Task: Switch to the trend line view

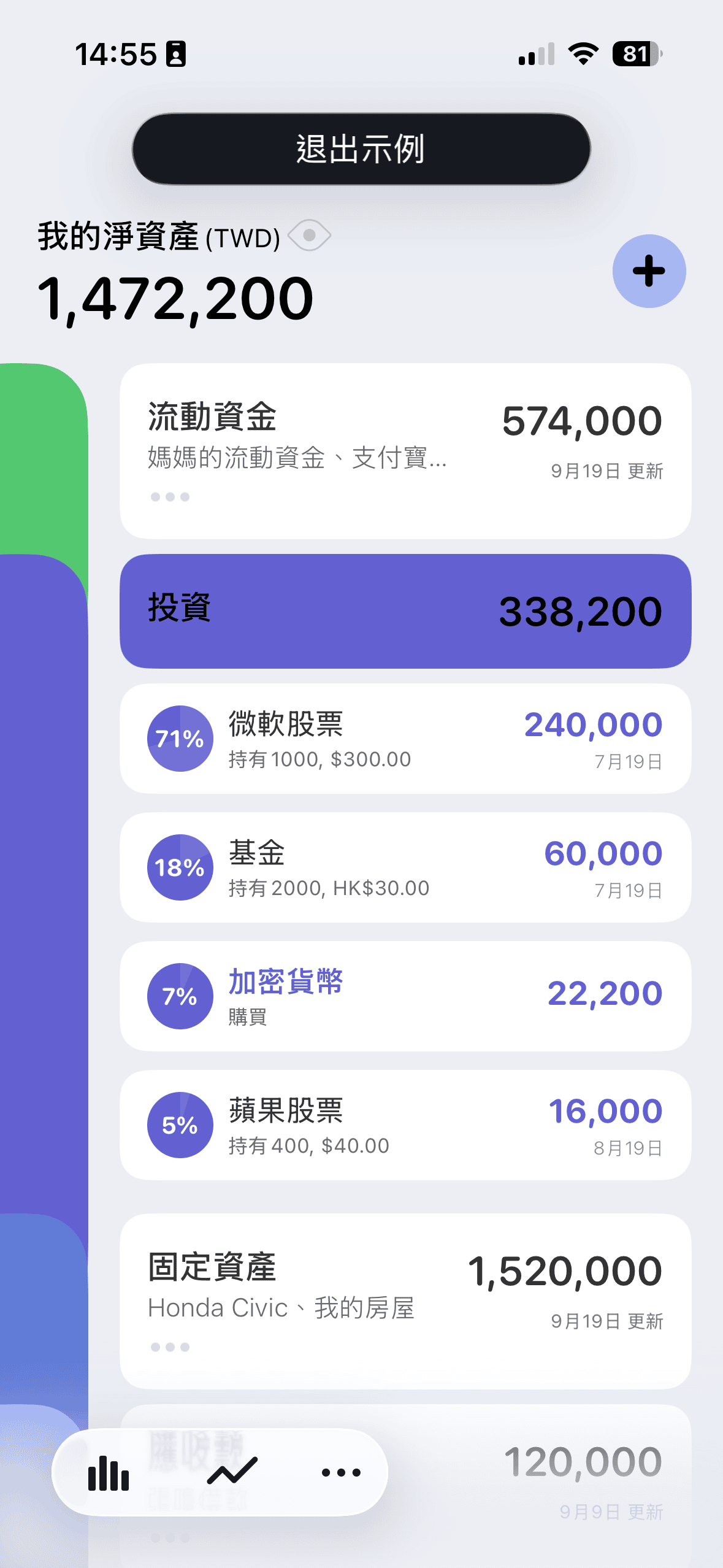Action: [232, 1472]
